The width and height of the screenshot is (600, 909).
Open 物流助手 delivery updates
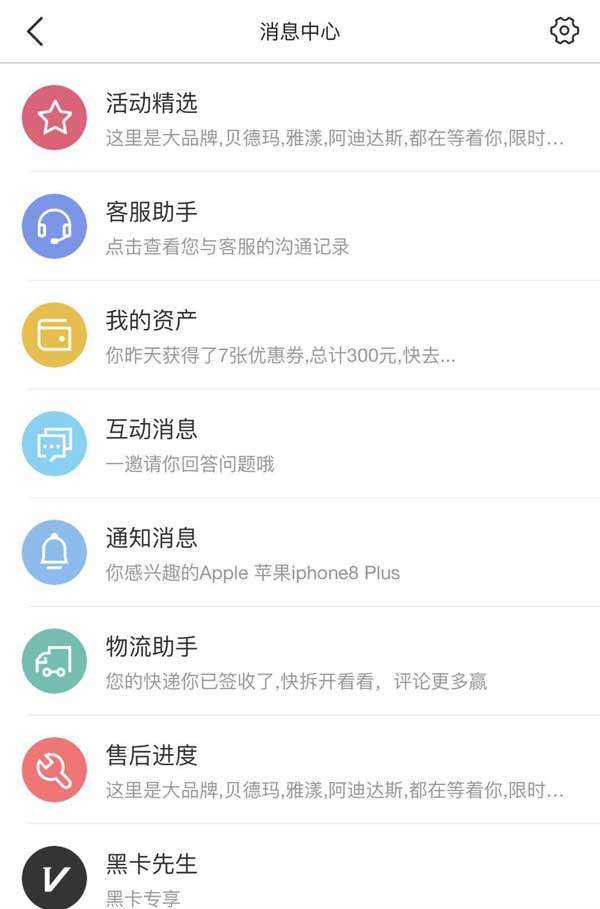click(300, 662)
